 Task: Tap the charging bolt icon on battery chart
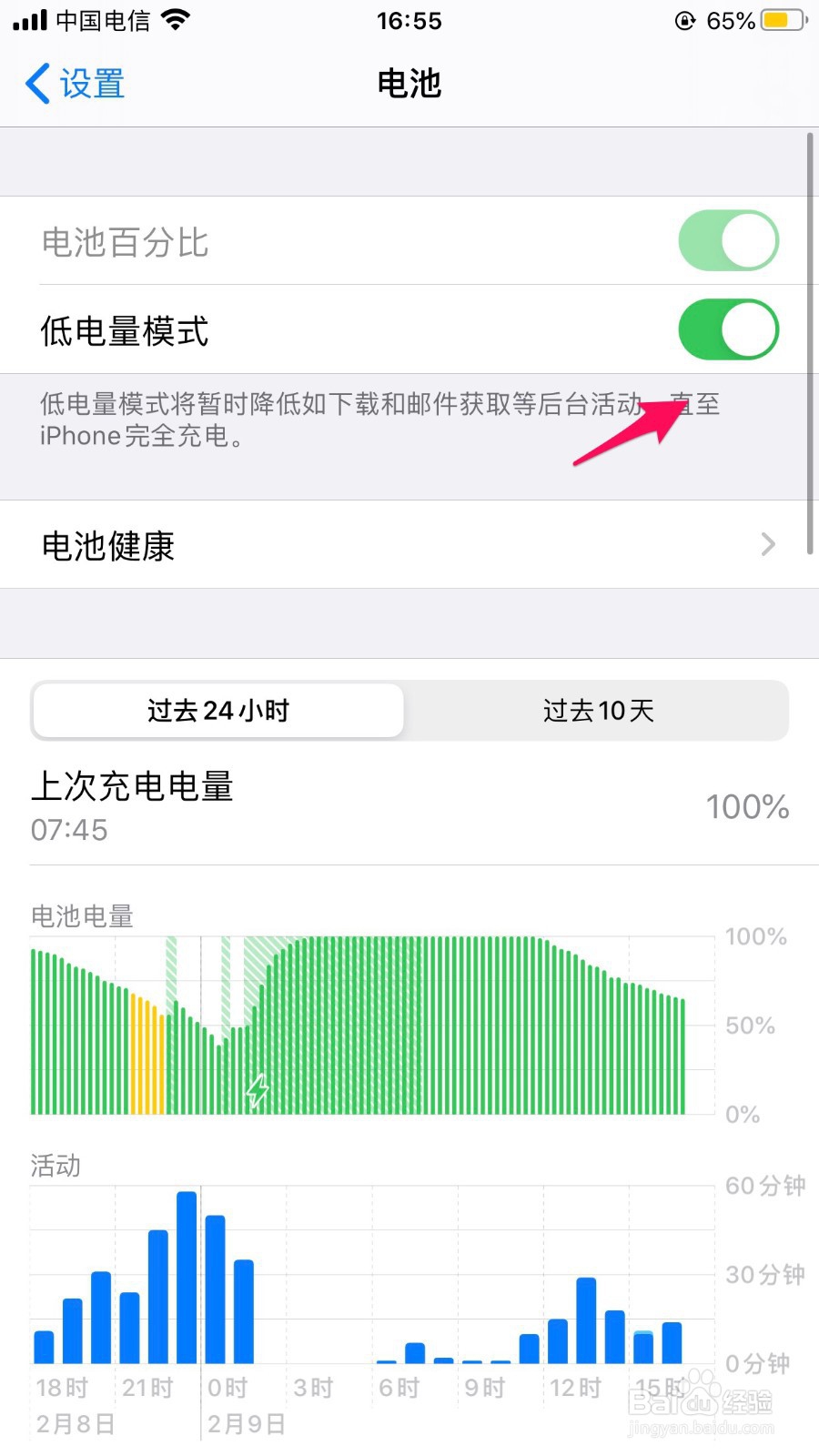[x=258, y=1088]
